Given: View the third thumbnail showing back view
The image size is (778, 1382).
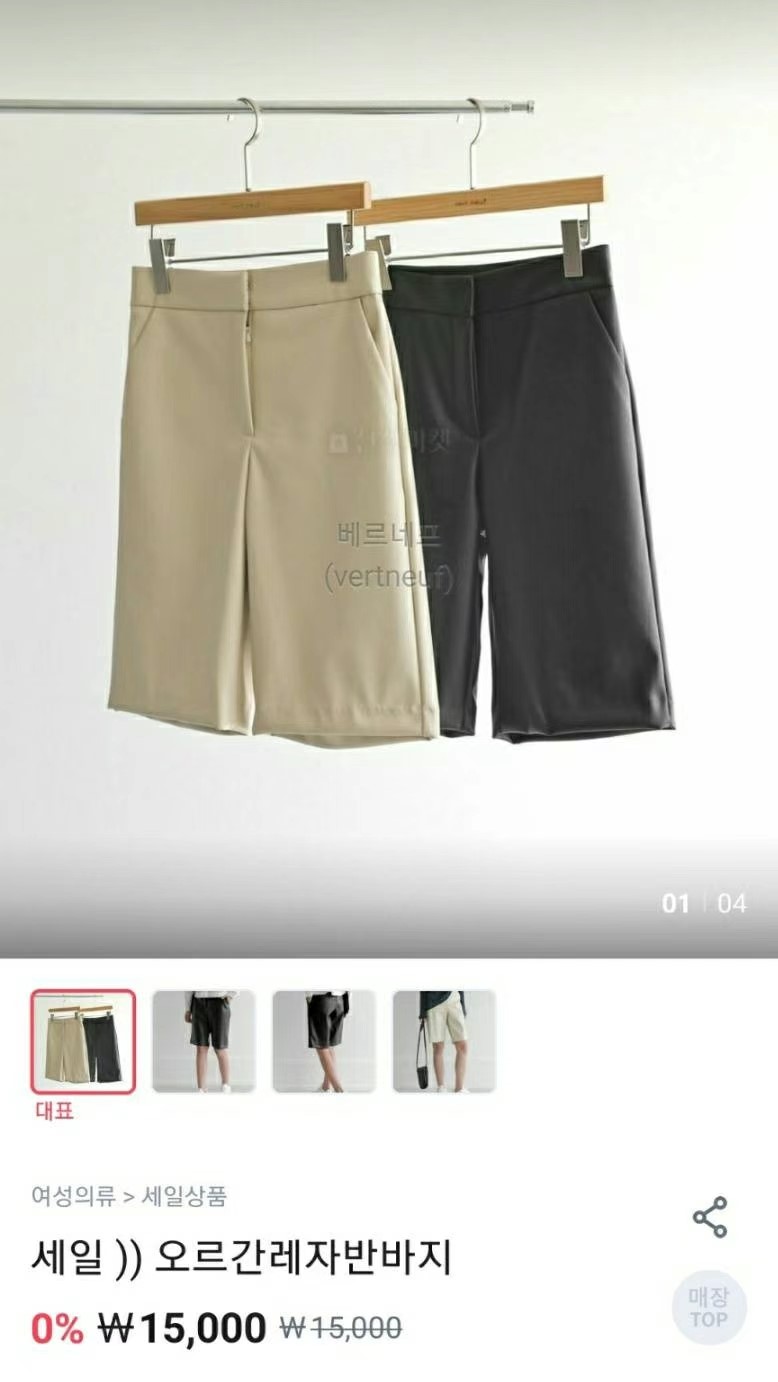Looking at the screenshot, I should [324, 1041].
